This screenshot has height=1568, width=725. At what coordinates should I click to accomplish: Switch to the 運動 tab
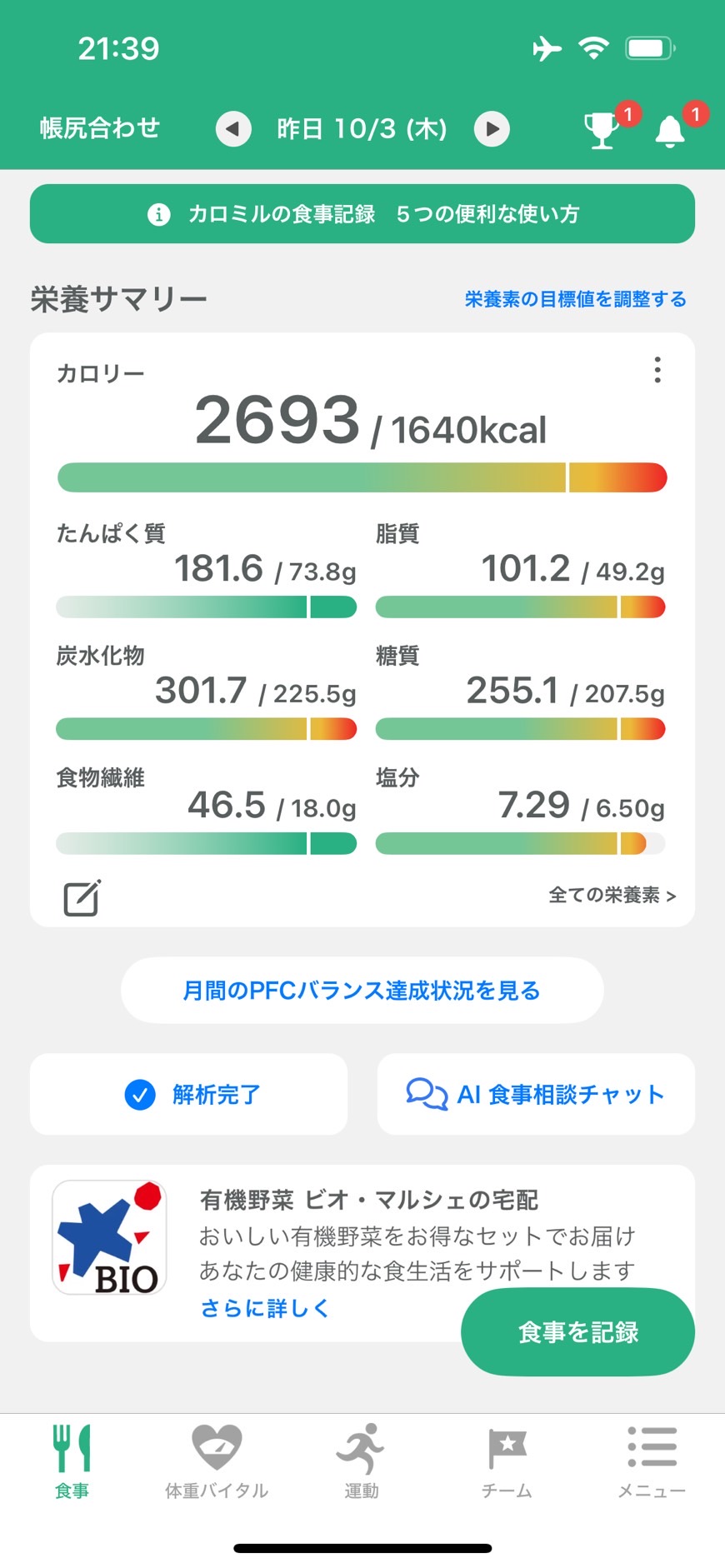pos(362,1461)
